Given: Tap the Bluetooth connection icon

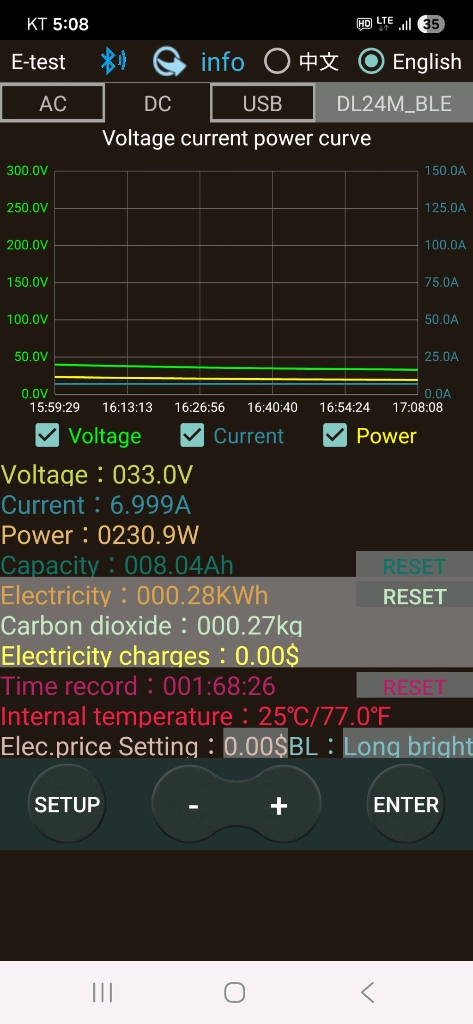Looking at the screenshot, I should [x=113, y=61].
